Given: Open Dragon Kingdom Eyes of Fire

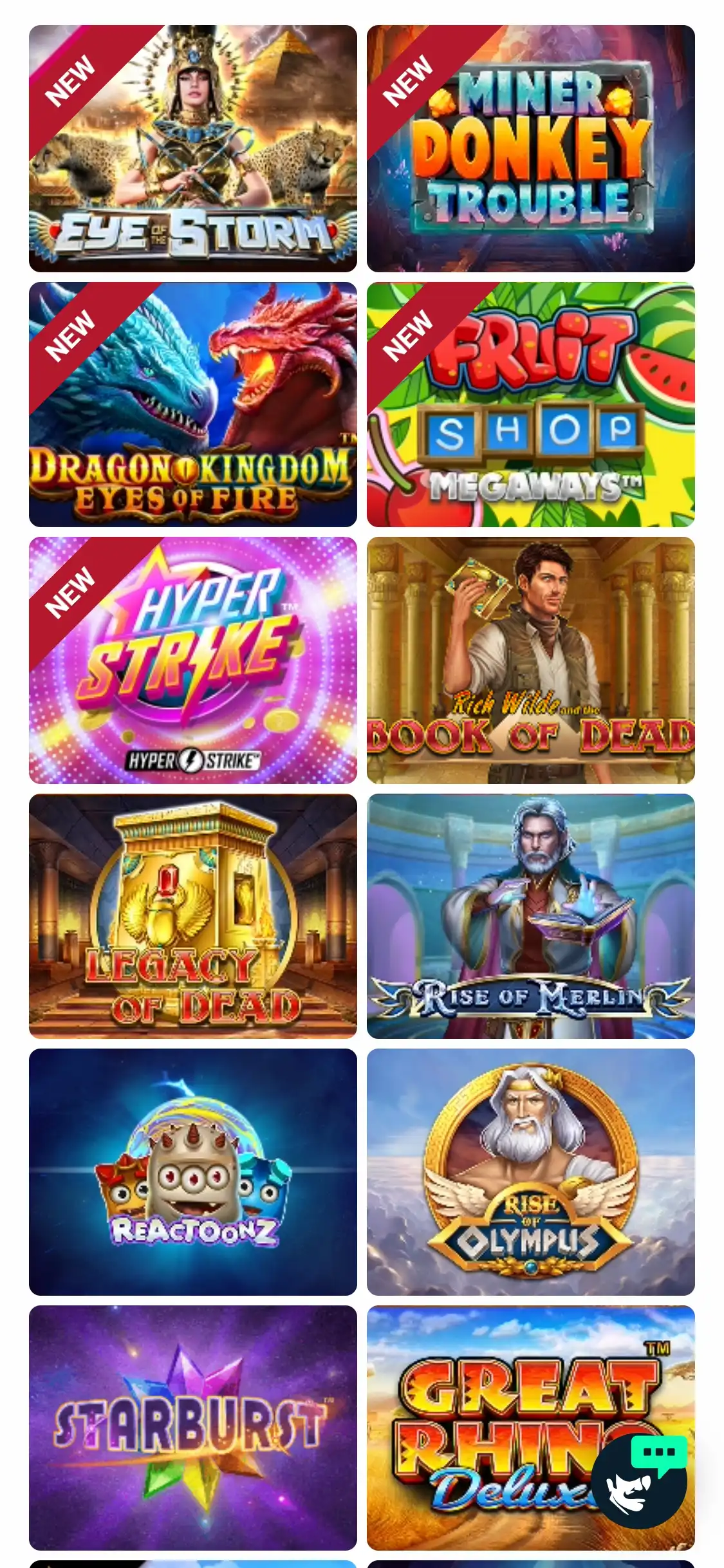Looking at the screenshot, I should (192, 404).
